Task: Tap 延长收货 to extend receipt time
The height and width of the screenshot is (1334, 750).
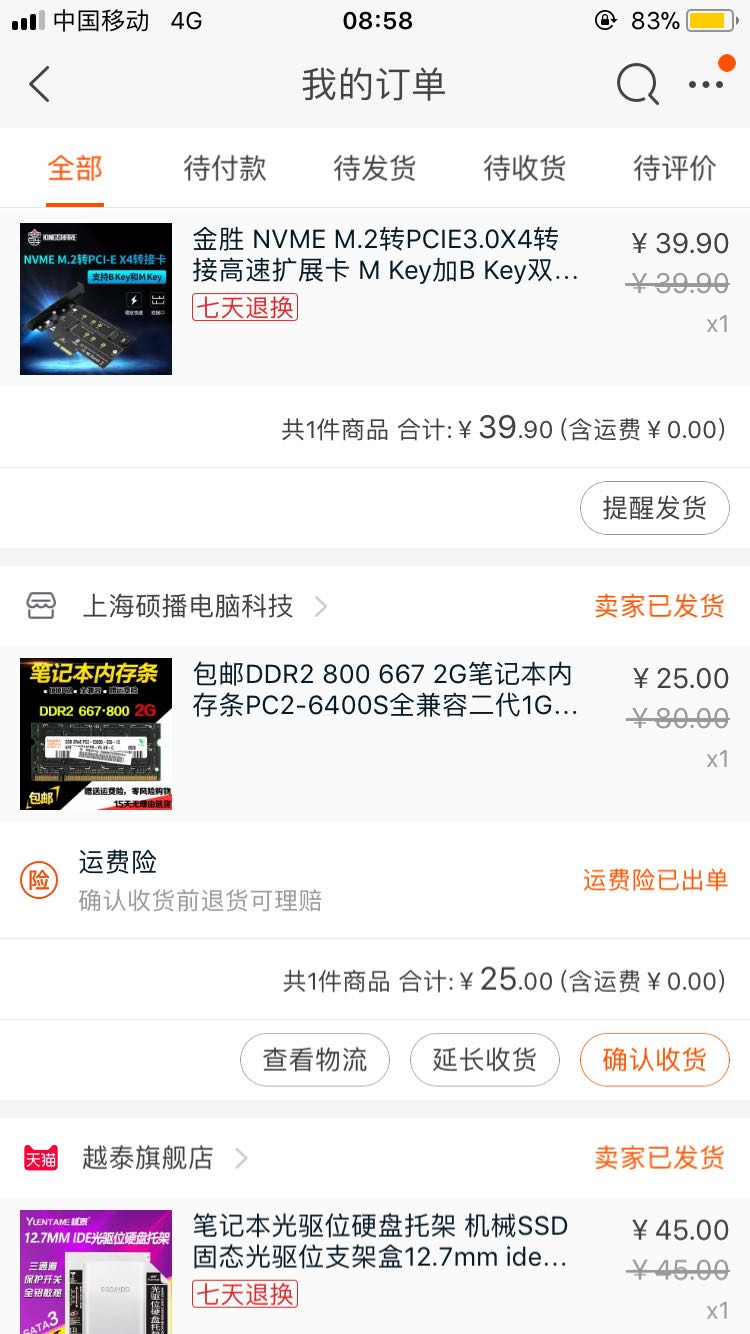Action: pyautogui.click(x=485, y=1060)
